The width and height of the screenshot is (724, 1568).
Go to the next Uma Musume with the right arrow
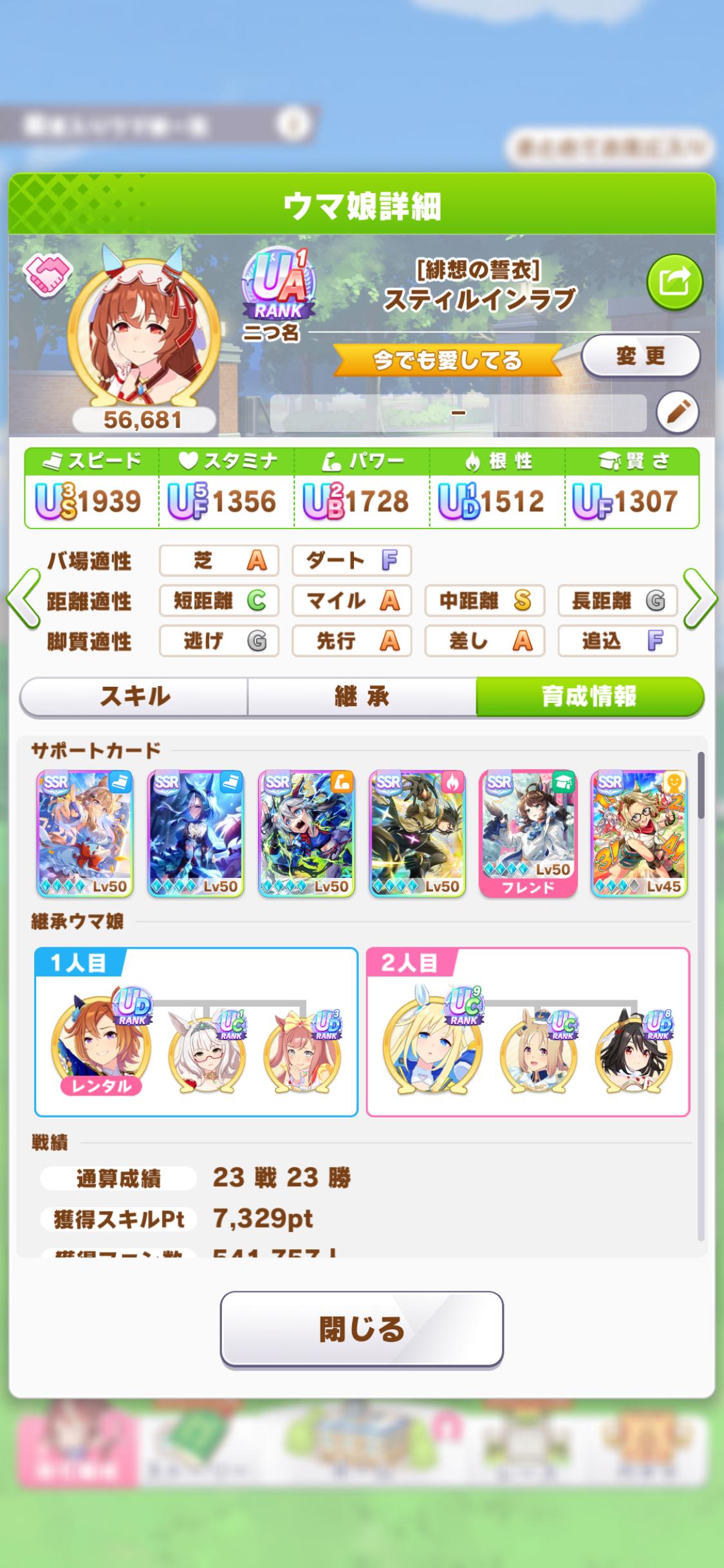(700, 599)
